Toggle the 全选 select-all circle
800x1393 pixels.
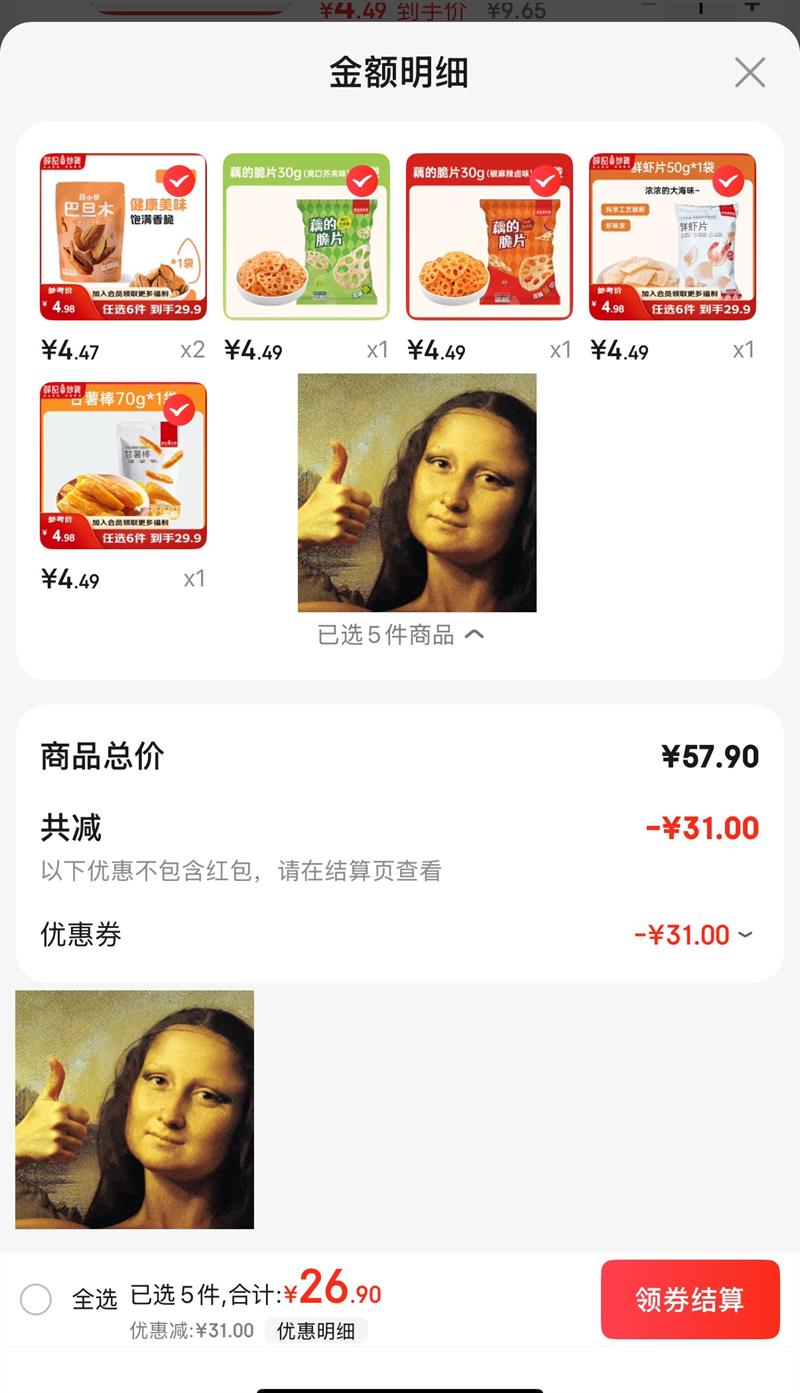point(36,1299)
